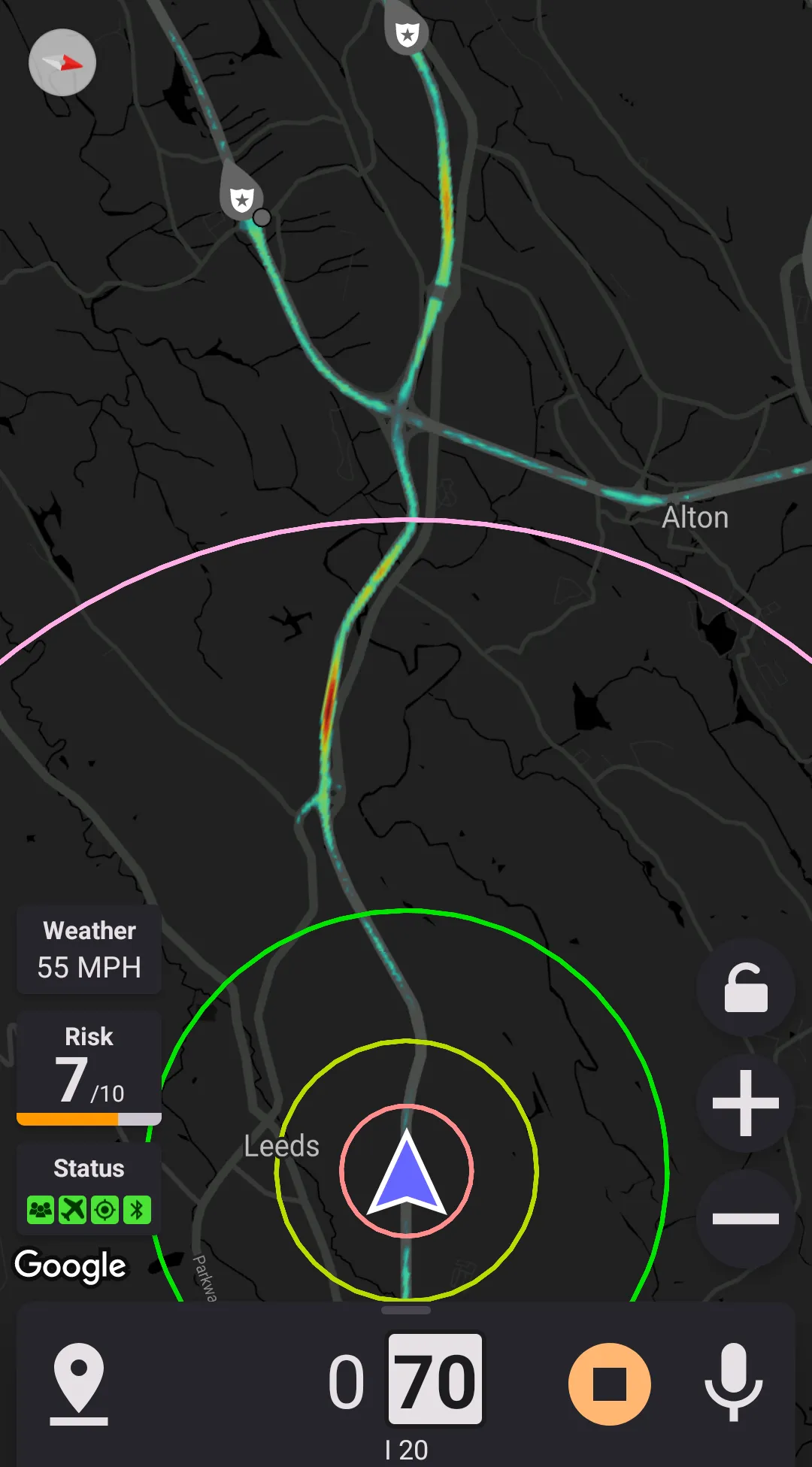View the Risk 7/10 details
Viewport: 812px width, 1467px height.
click(89, 1067)
